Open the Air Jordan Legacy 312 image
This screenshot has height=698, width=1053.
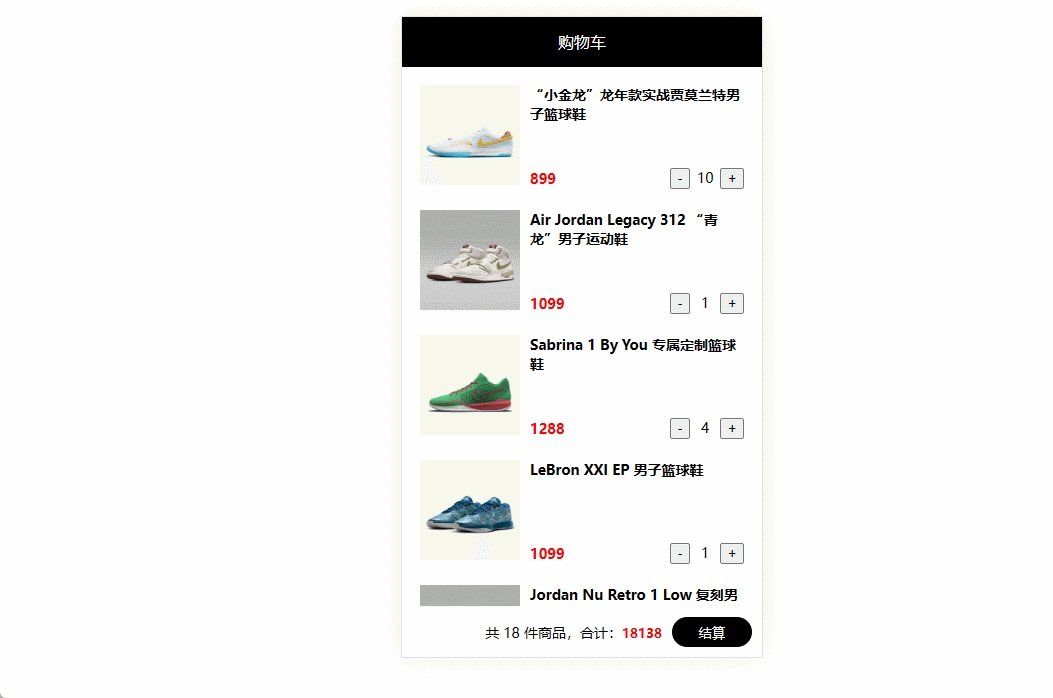[470, 260]
